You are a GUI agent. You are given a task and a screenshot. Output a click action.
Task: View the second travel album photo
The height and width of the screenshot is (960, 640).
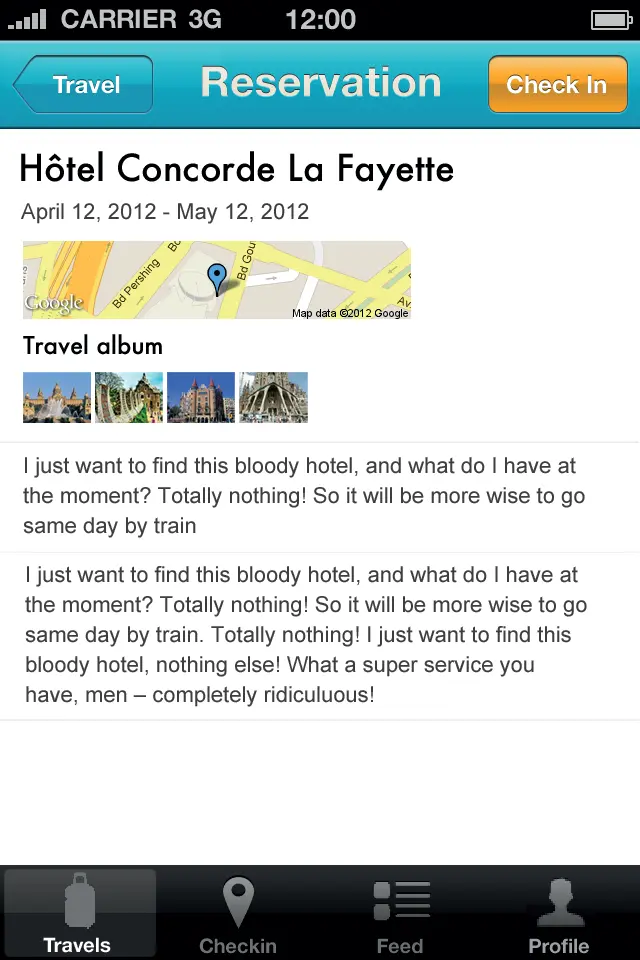coord(129,397)
